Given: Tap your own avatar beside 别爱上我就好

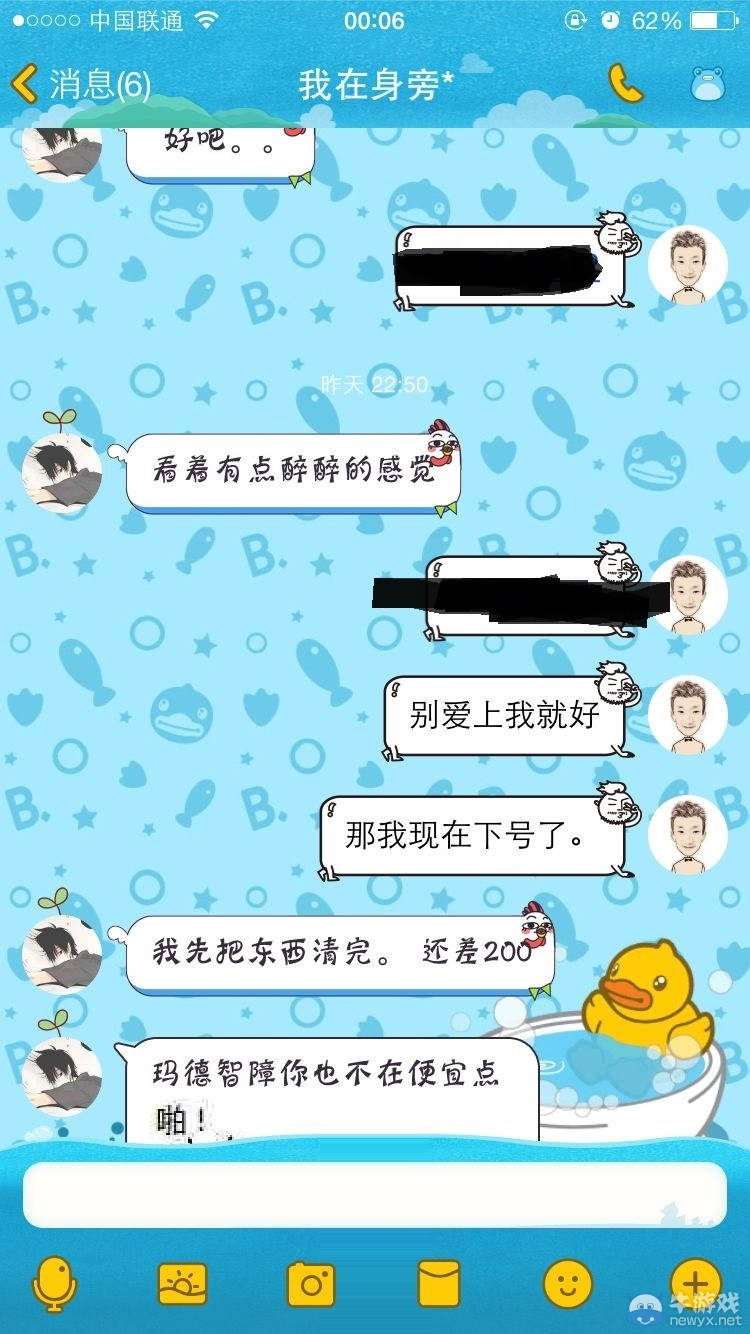Looking at the screenshot, I should click(688, 714).
